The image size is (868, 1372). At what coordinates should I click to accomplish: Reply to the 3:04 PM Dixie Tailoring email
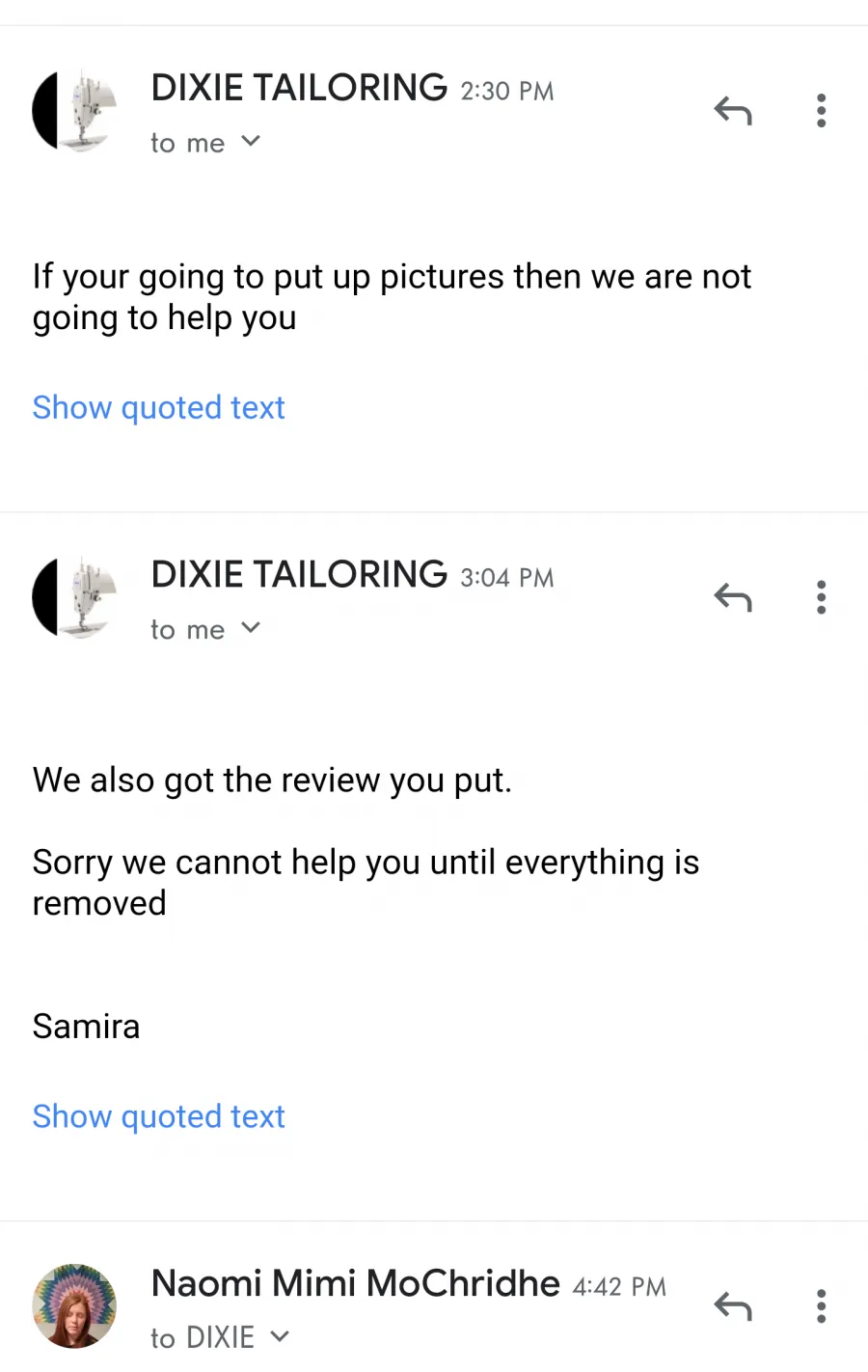[x=732, y=598]
